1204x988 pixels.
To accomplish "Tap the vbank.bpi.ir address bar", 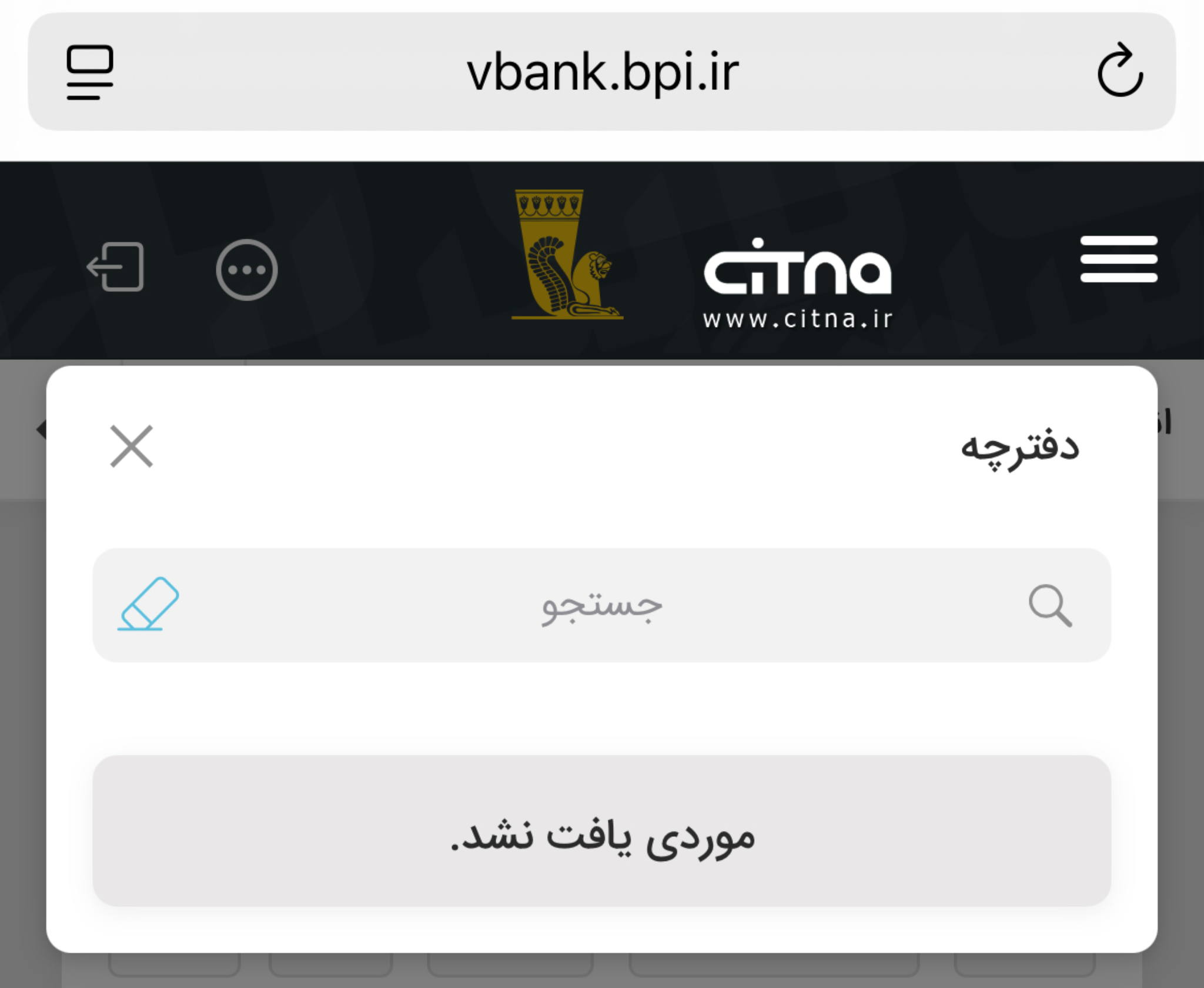I will (x=601, y=72).
